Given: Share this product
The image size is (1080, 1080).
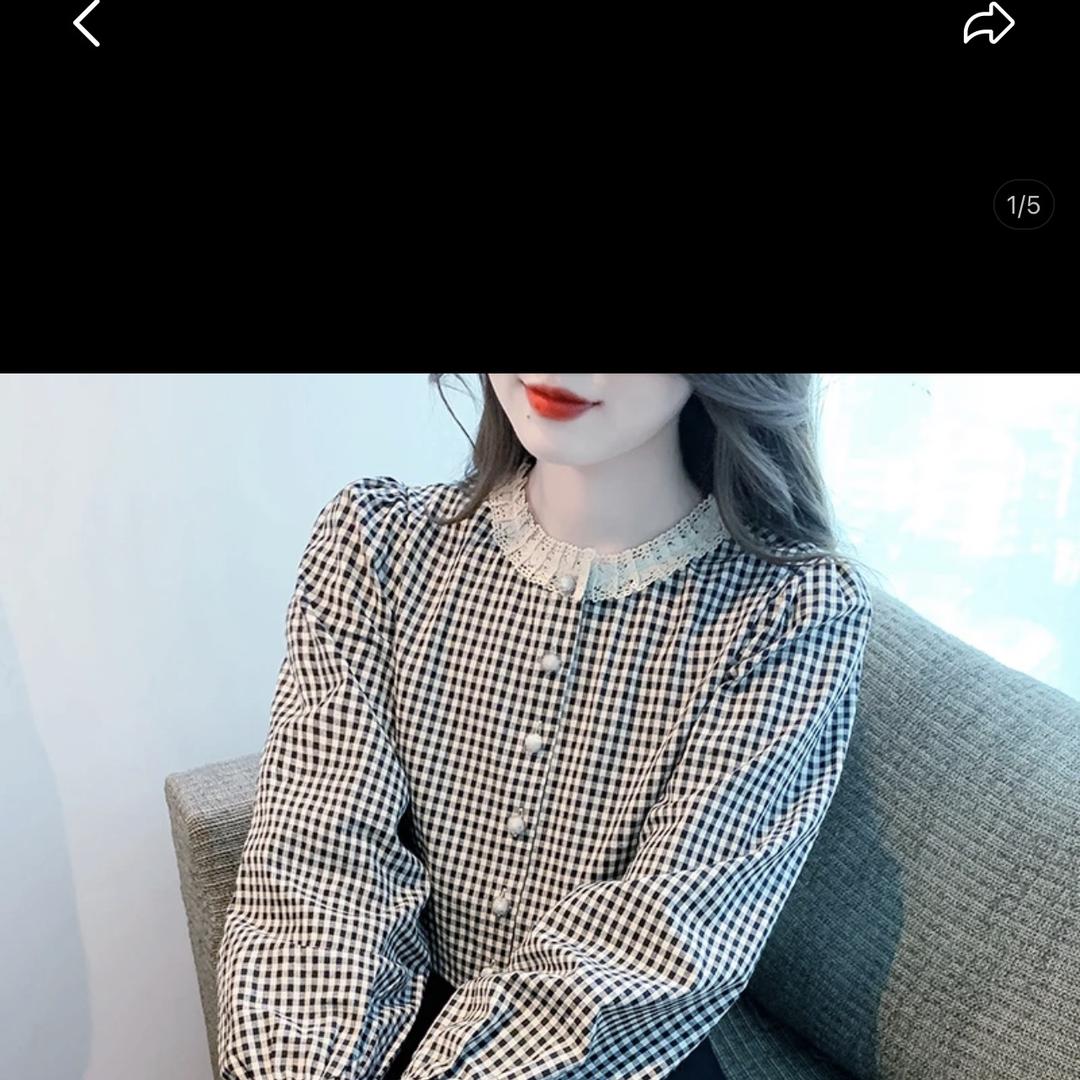Looking at the screenshot, I should point(988,24).
